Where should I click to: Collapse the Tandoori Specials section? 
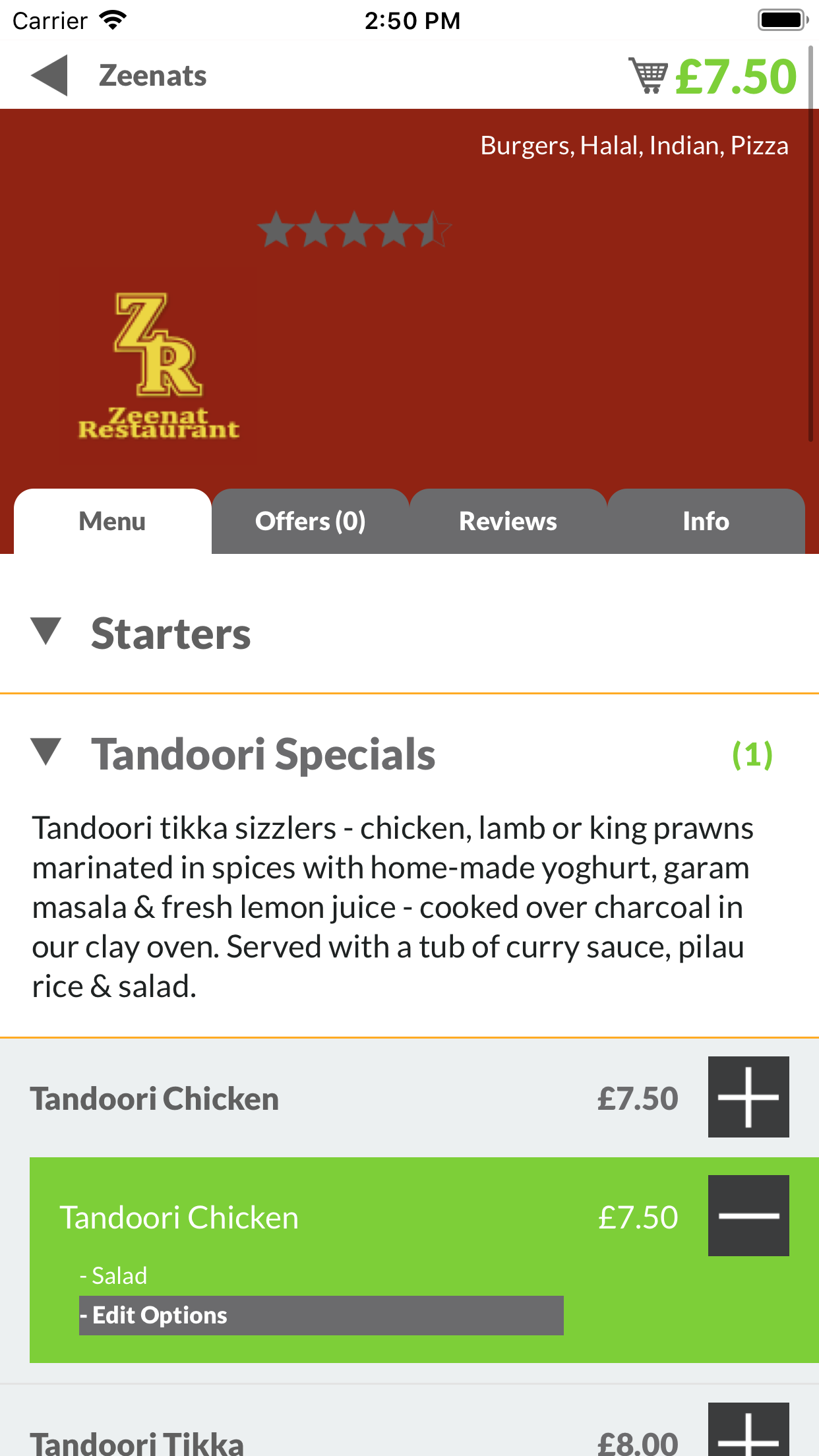tap(262, 754)
